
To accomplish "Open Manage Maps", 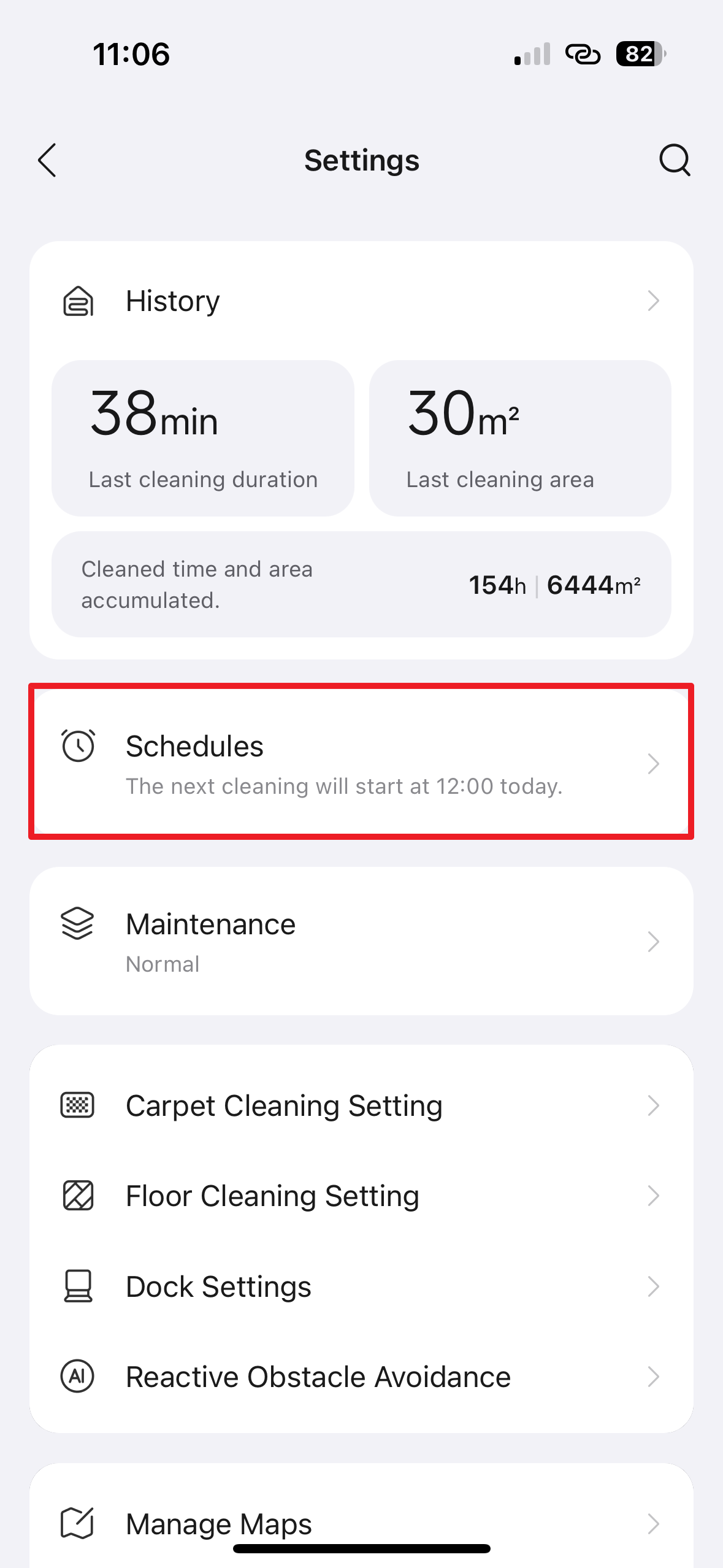I will tap(361, 1523).
